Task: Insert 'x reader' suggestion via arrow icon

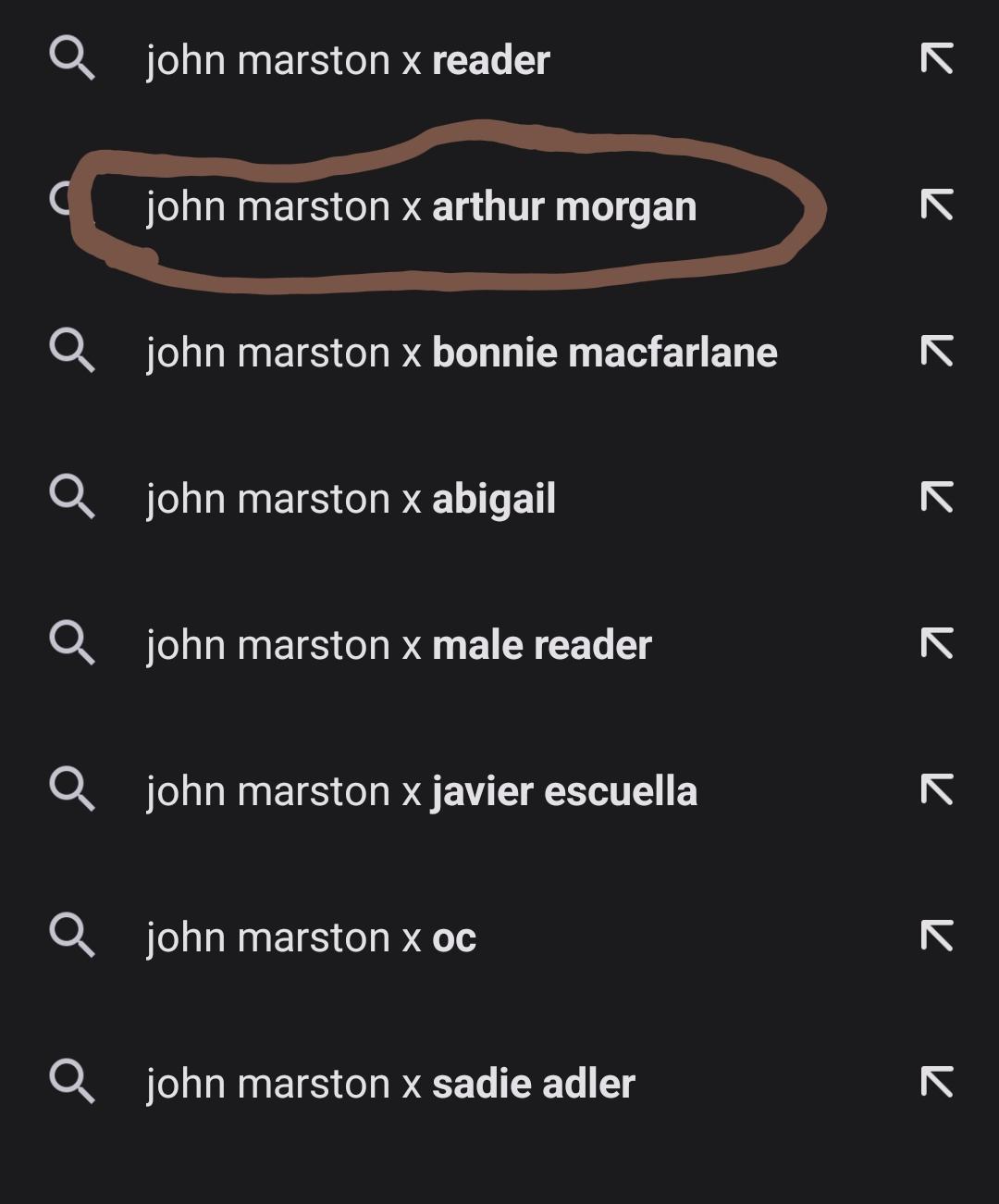Action: [x=936, y=59]
